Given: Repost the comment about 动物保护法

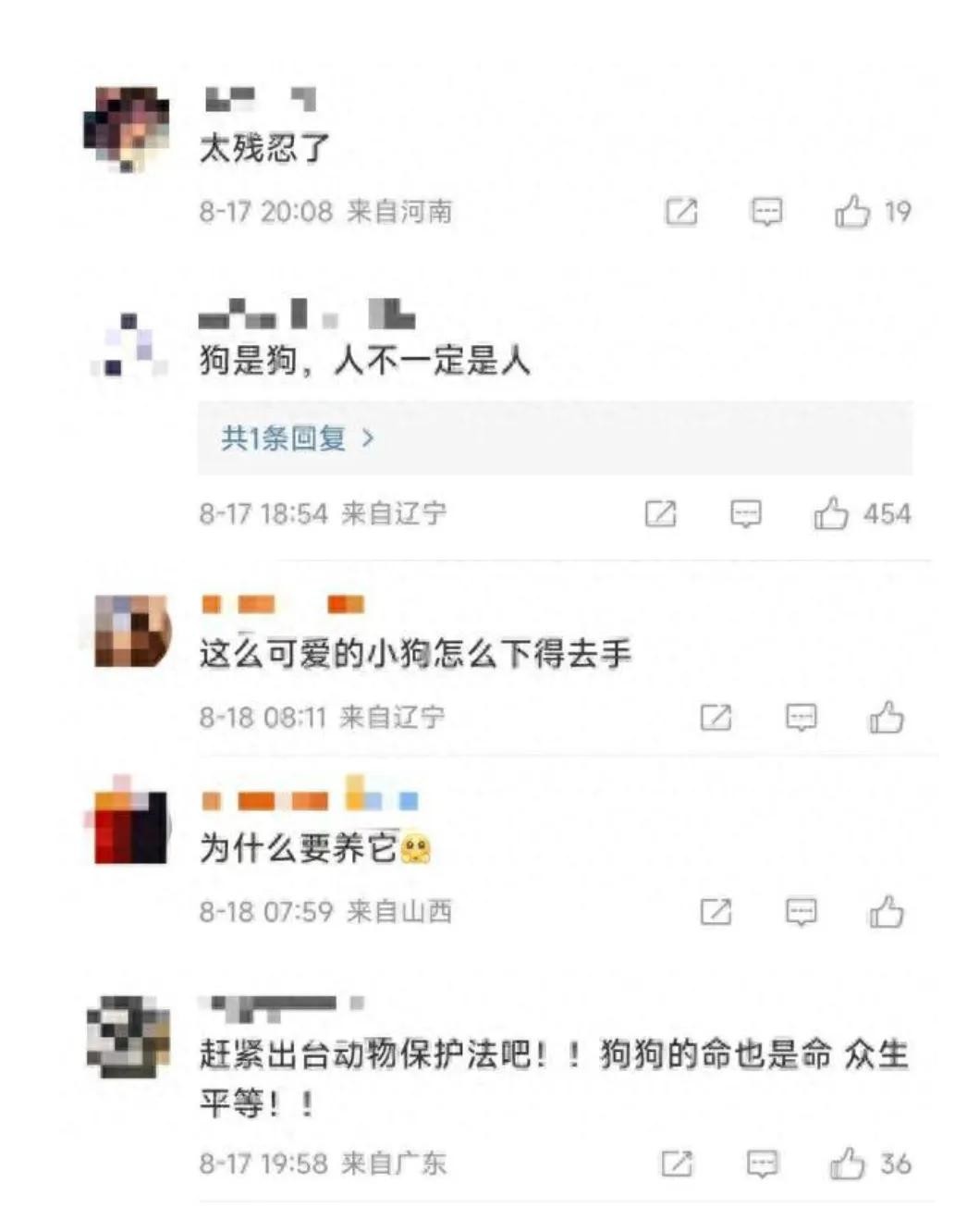Looking at the screenshot, I should tap(677, 1164).
